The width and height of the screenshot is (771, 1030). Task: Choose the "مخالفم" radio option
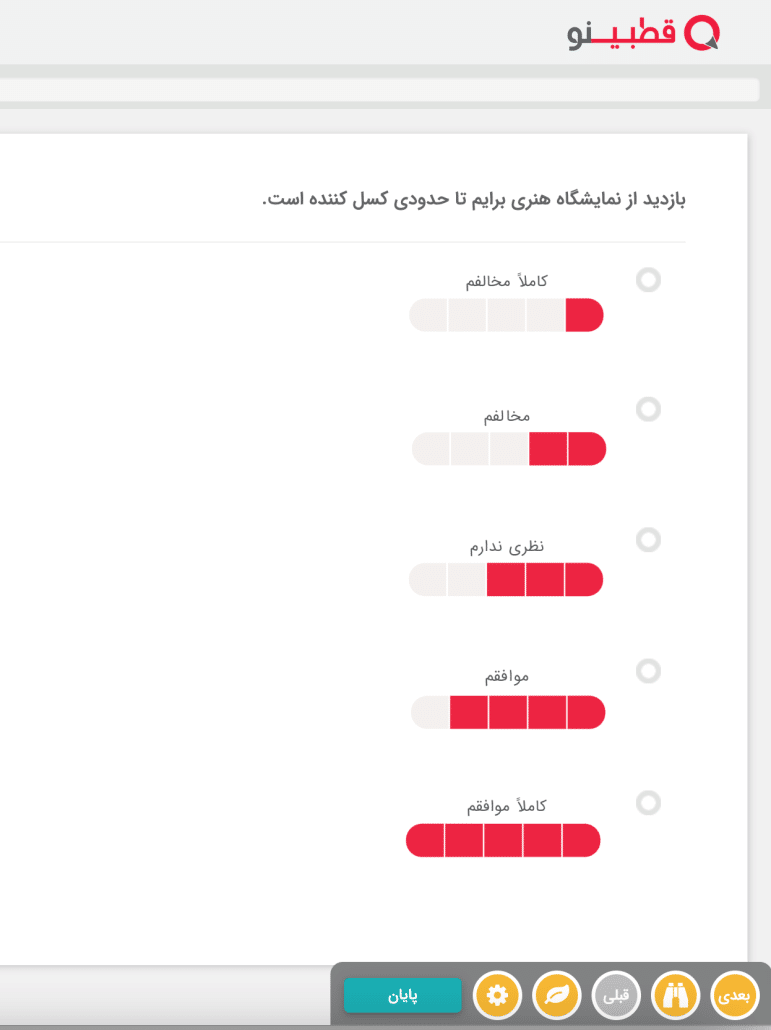pos(648,409)
